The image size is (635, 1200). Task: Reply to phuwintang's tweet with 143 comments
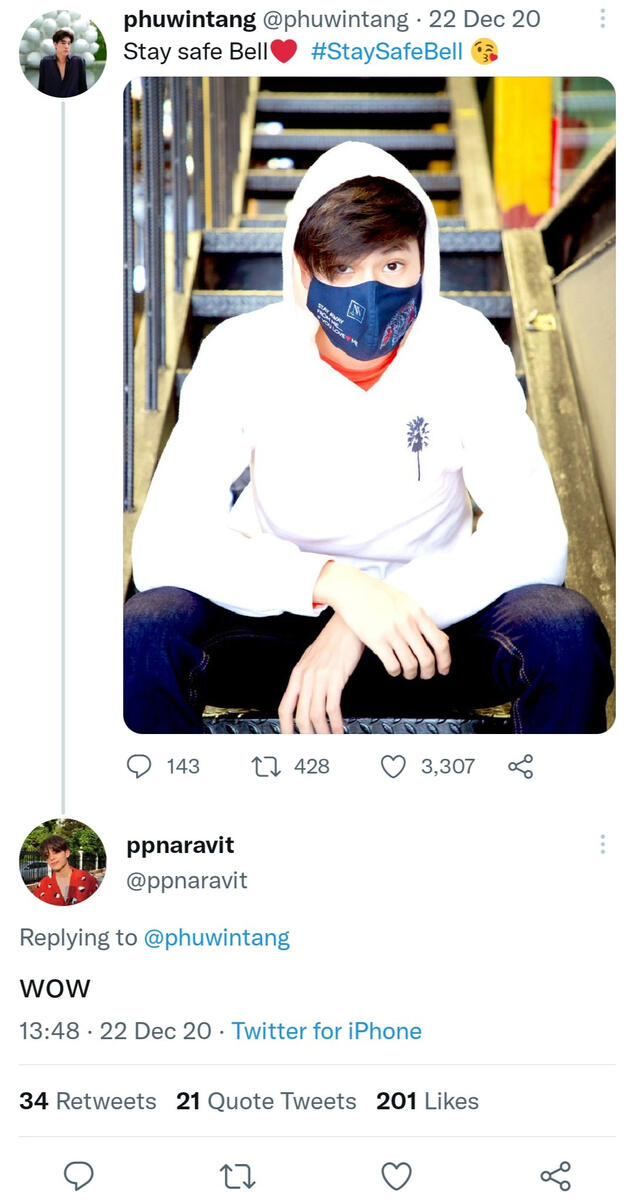point(139,766)
